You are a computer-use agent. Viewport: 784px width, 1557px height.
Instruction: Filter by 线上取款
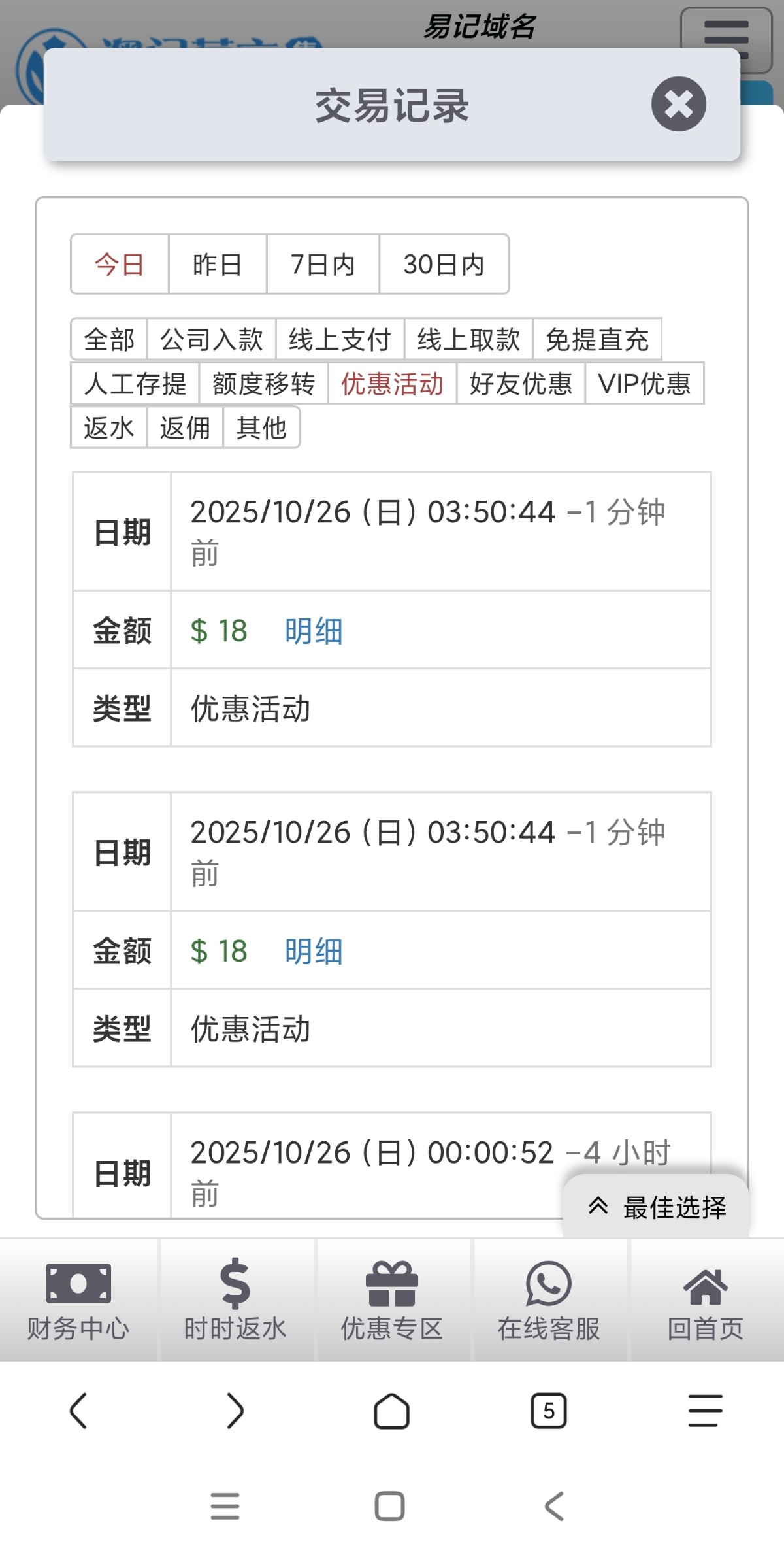coord(468,339)
